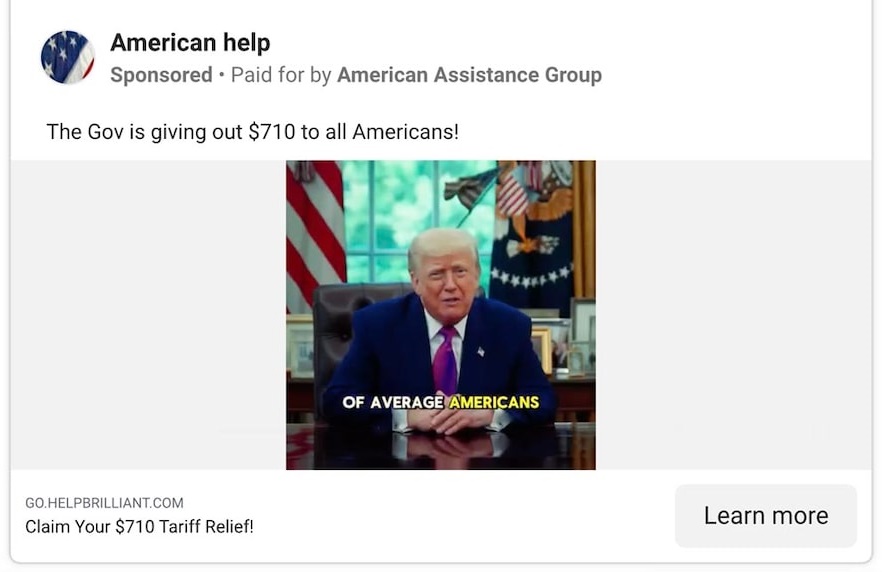This screenshot has width=882, height=572.
Task: Open the Claim Your $710 Tariff Relief link
Action: [139, 526]
